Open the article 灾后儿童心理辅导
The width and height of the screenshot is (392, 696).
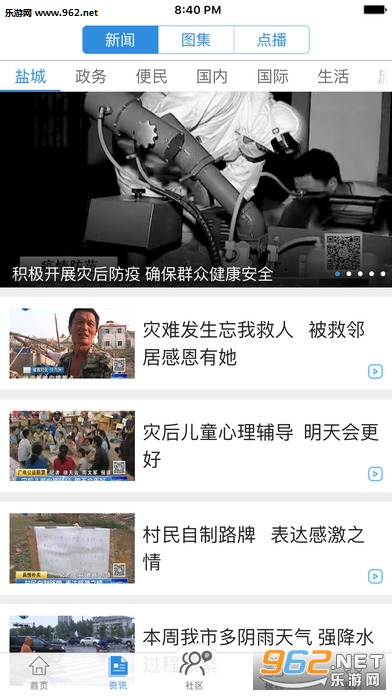(196, 446)
